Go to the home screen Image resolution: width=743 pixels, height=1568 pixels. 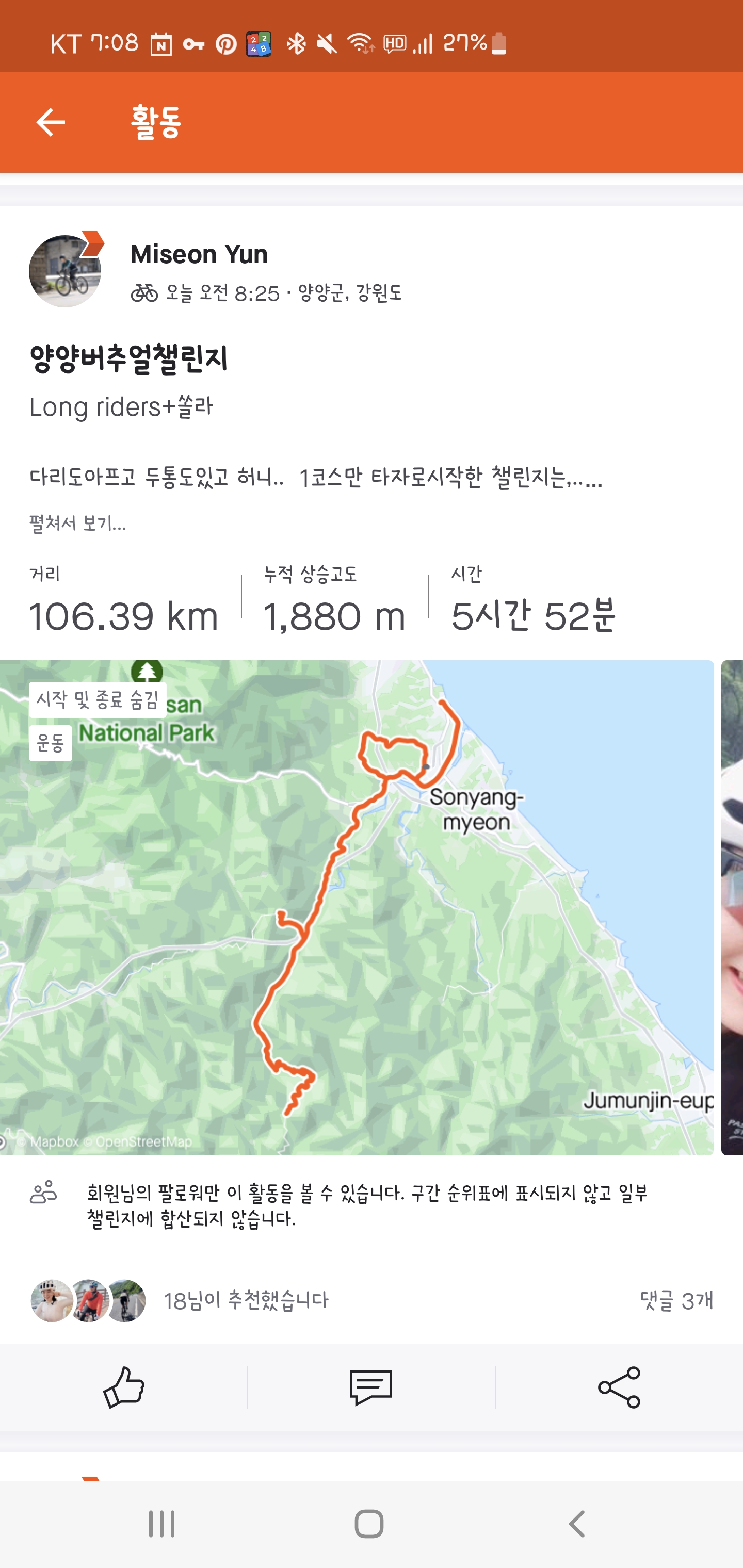369,1525
